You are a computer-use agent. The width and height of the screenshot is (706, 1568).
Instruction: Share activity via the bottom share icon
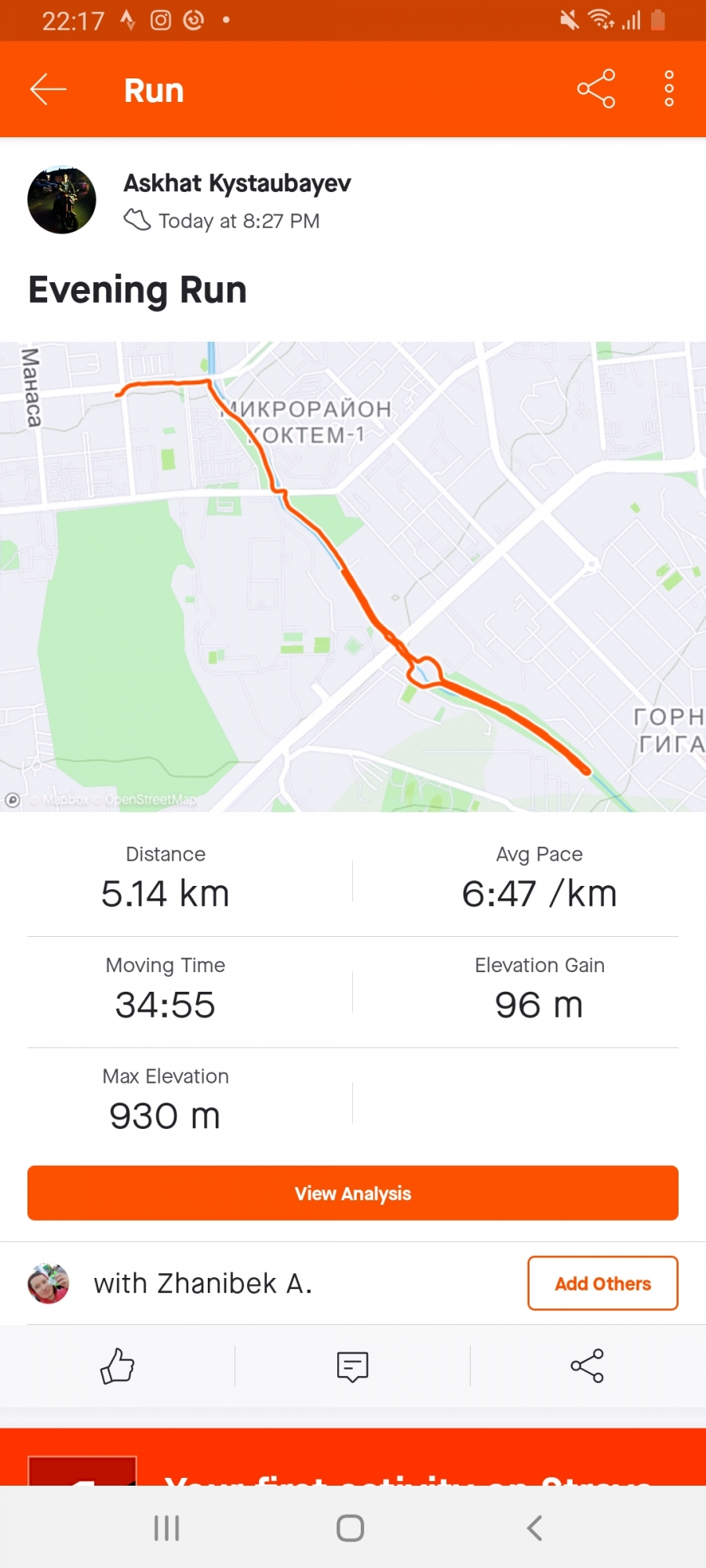(x=587, y=1366)
